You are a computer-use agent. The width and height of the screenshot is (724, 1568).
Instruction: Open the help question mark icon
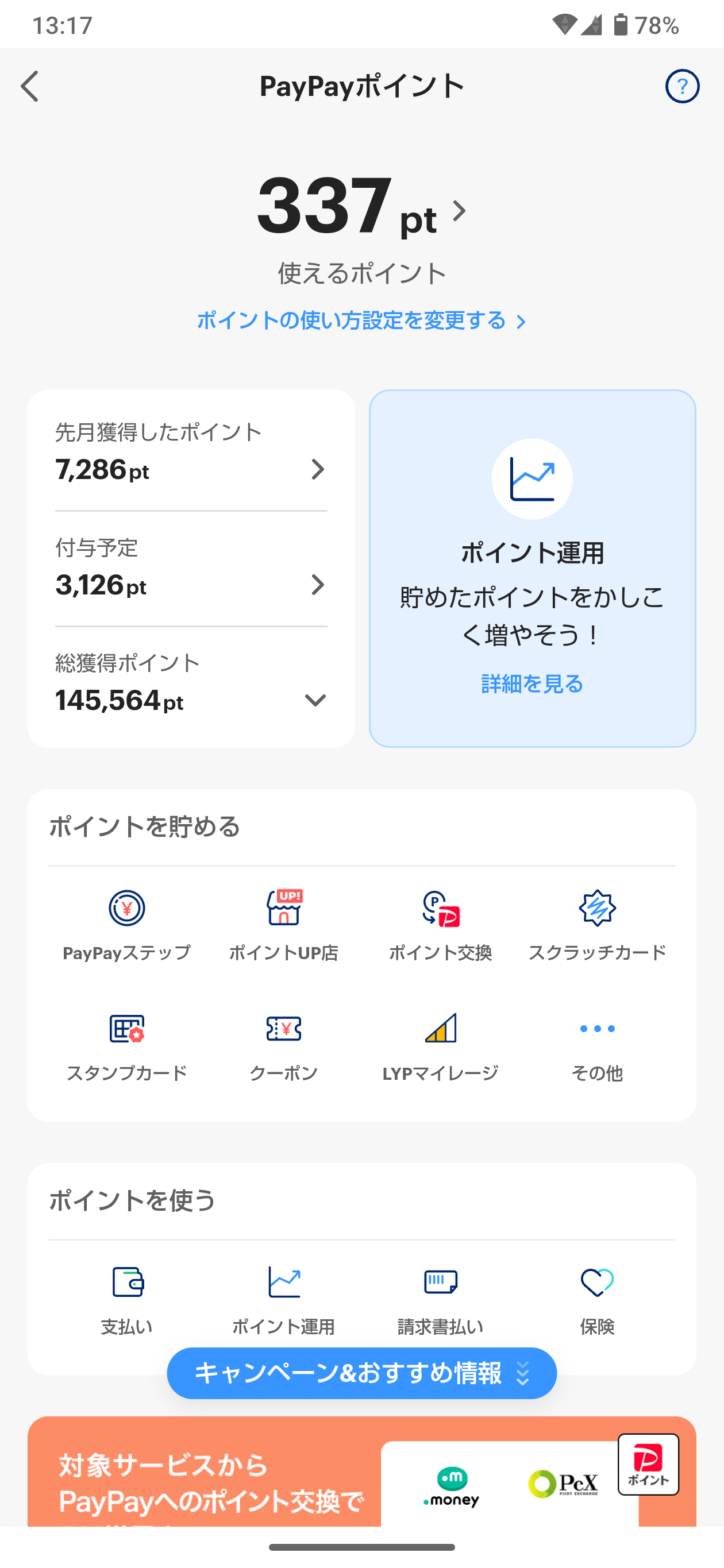pos(682,86)
